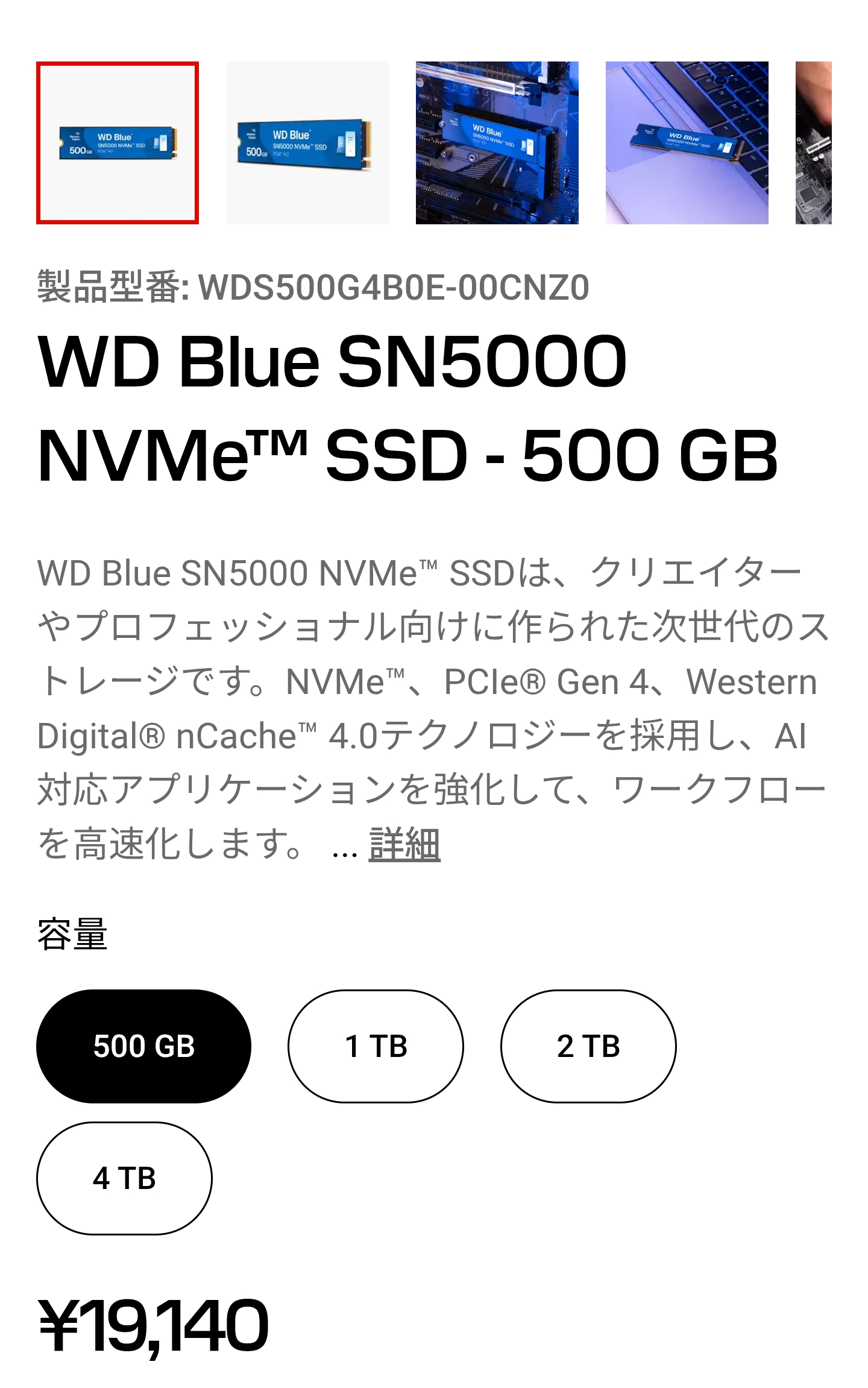Select the 500 GB capacity option
The height and width of the screenshot is (1388, 868).
pyautogui.click(x=144, y=1046)
